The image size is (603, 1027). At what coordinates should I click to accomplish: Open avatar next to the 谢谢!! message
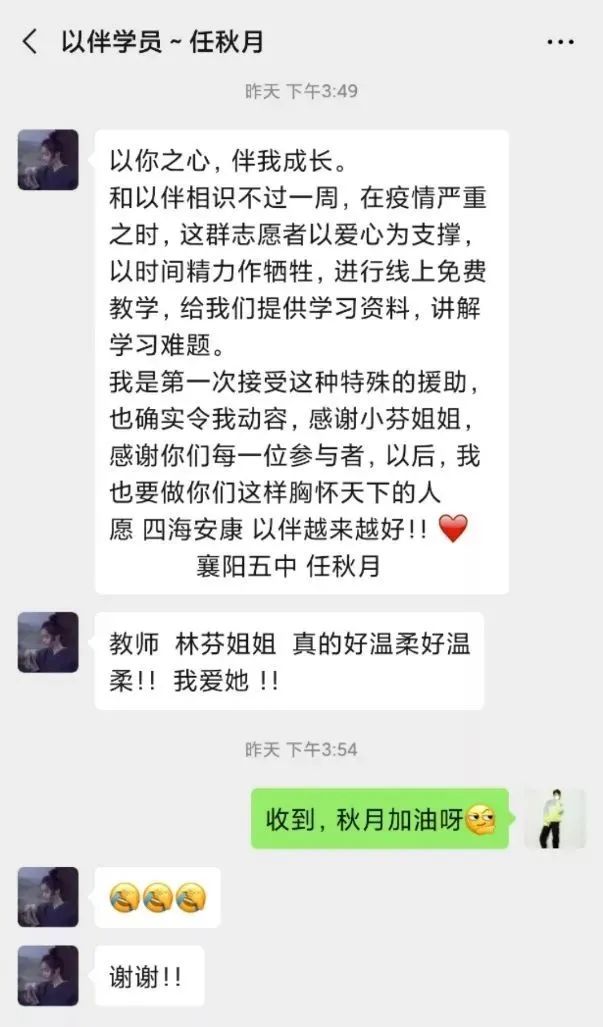48,975
